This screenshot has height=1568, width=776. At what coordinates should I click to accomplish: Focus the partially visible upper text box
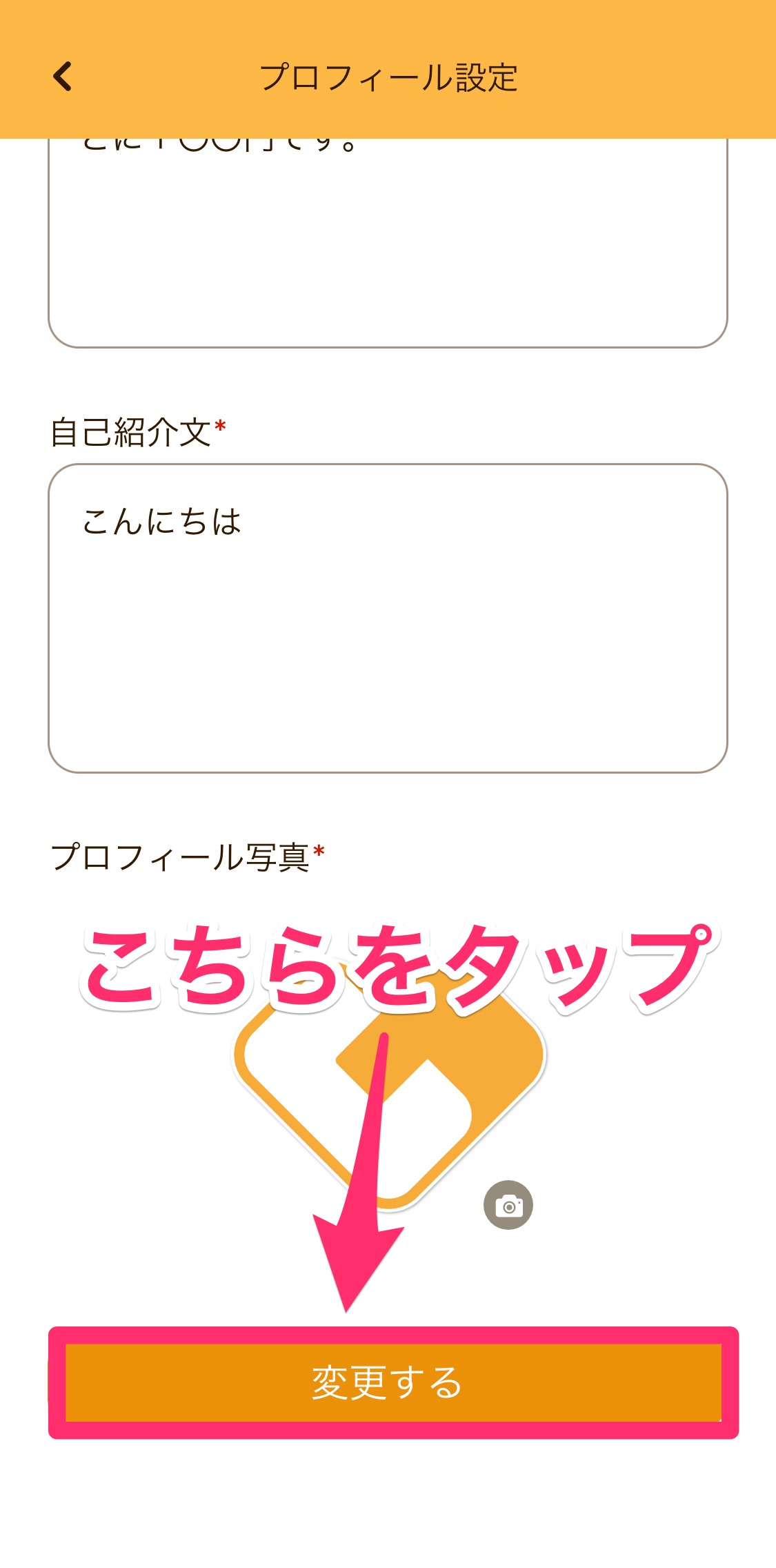(388, 248)
